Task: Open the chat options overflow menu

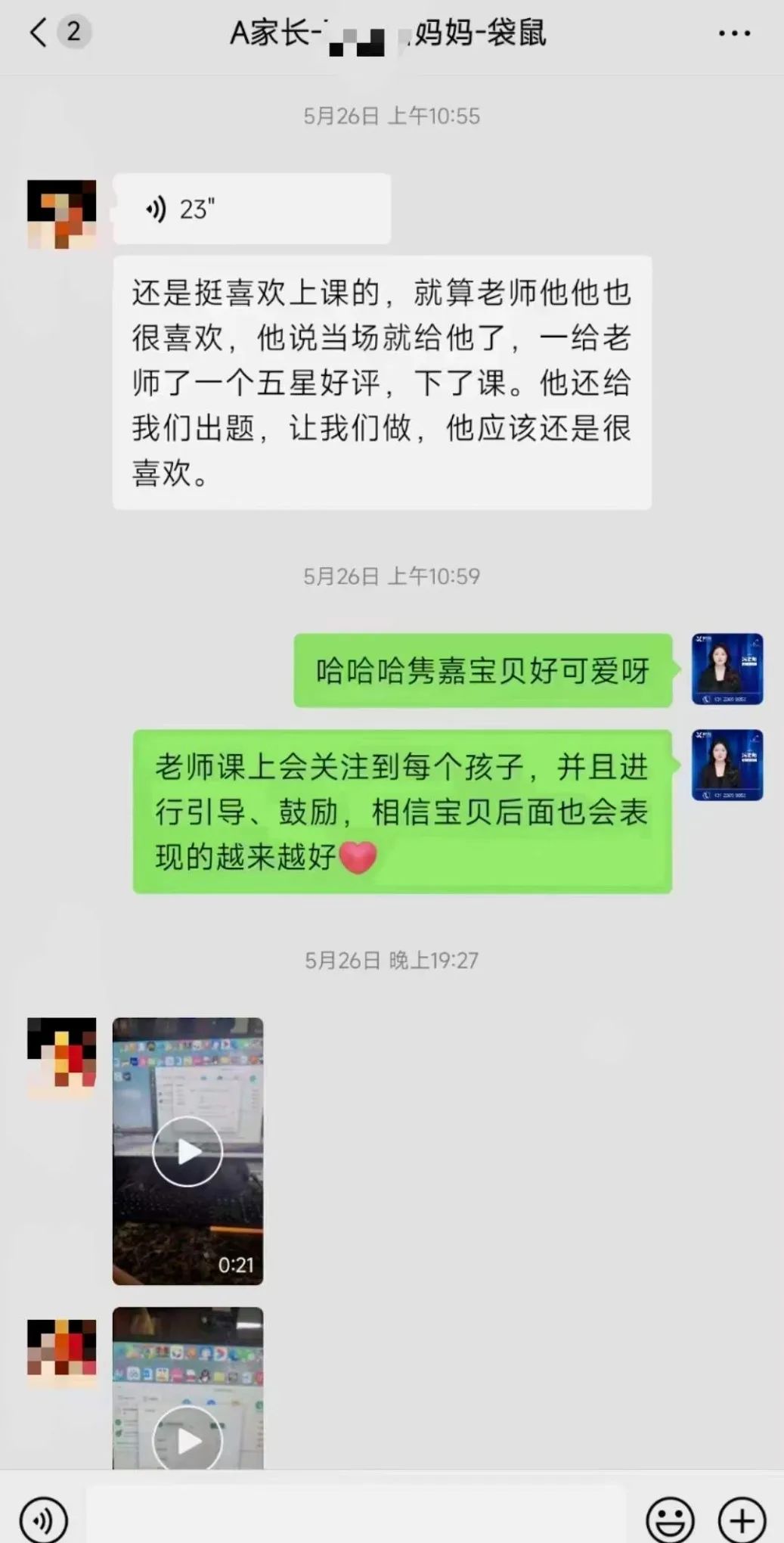Action: (x=733, y=33)
